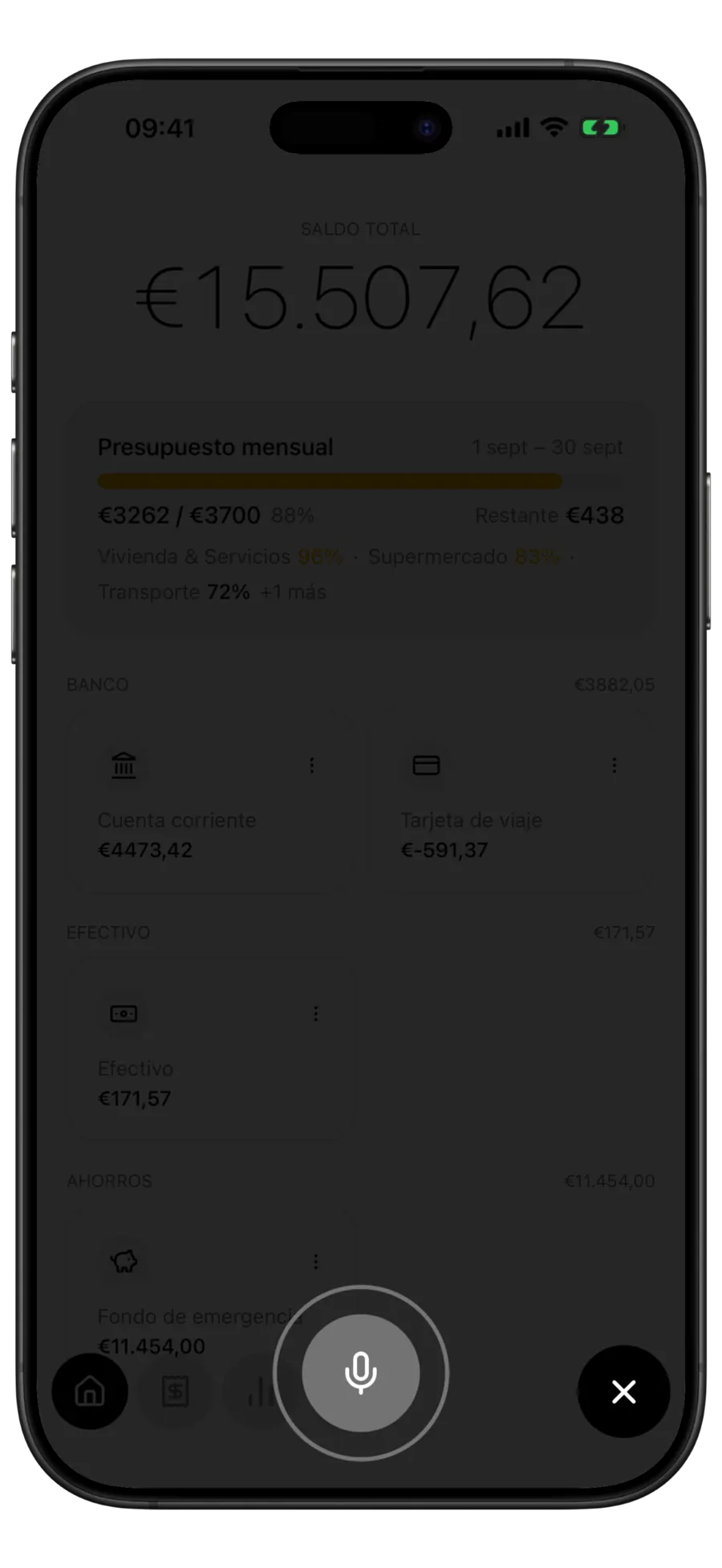Open the Cuenta corriente account card

[x=210, y=803]
